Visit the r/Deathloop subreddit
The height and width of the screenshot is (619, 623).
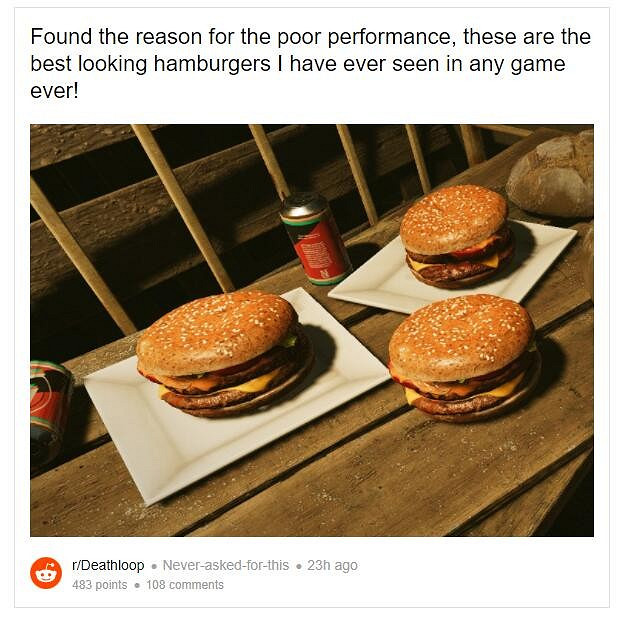108,565
